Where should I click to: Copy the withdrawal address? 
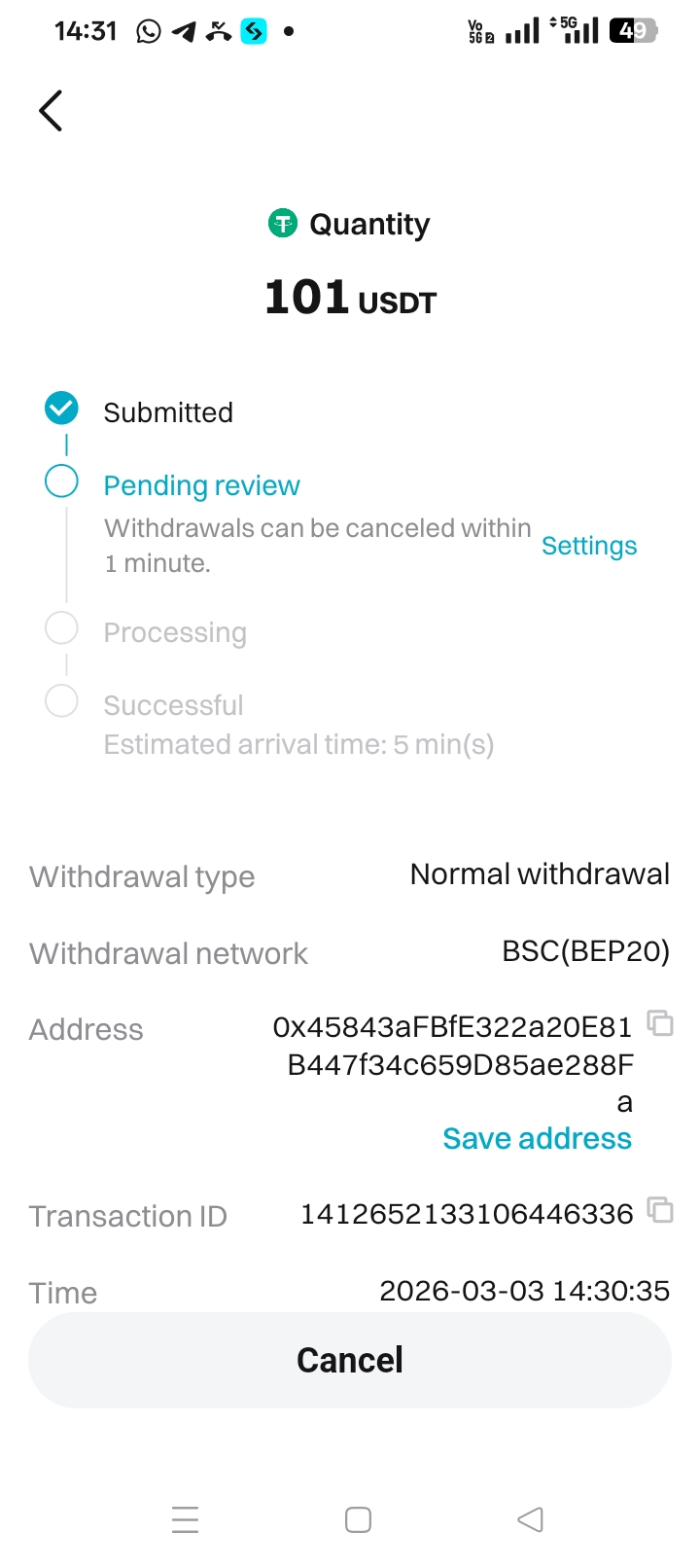pos(660,1023)
